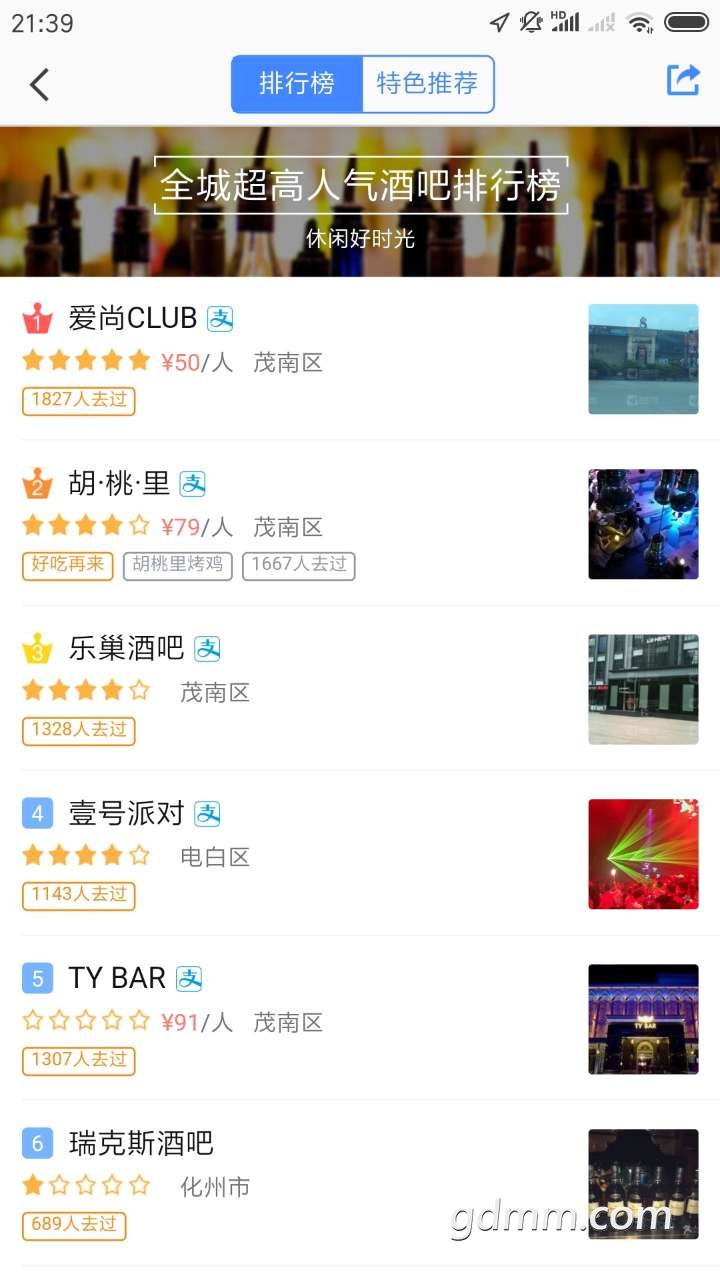The width and height of the screenshot is (720, 1280).
Task: View details for 乐巢酒吧
Action: coord(127,649)
